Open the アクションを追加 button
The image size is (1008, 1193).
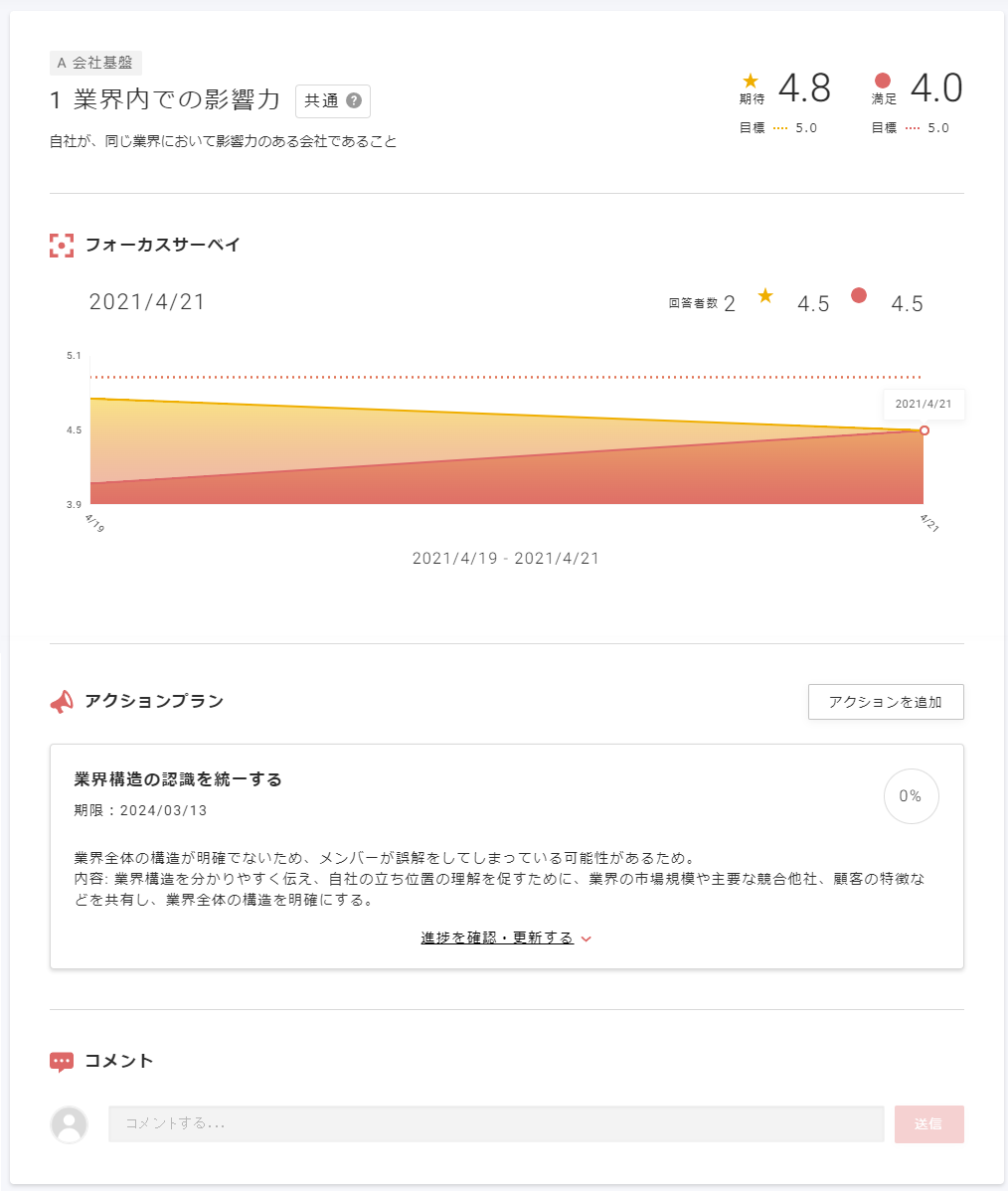coord(885,701)
